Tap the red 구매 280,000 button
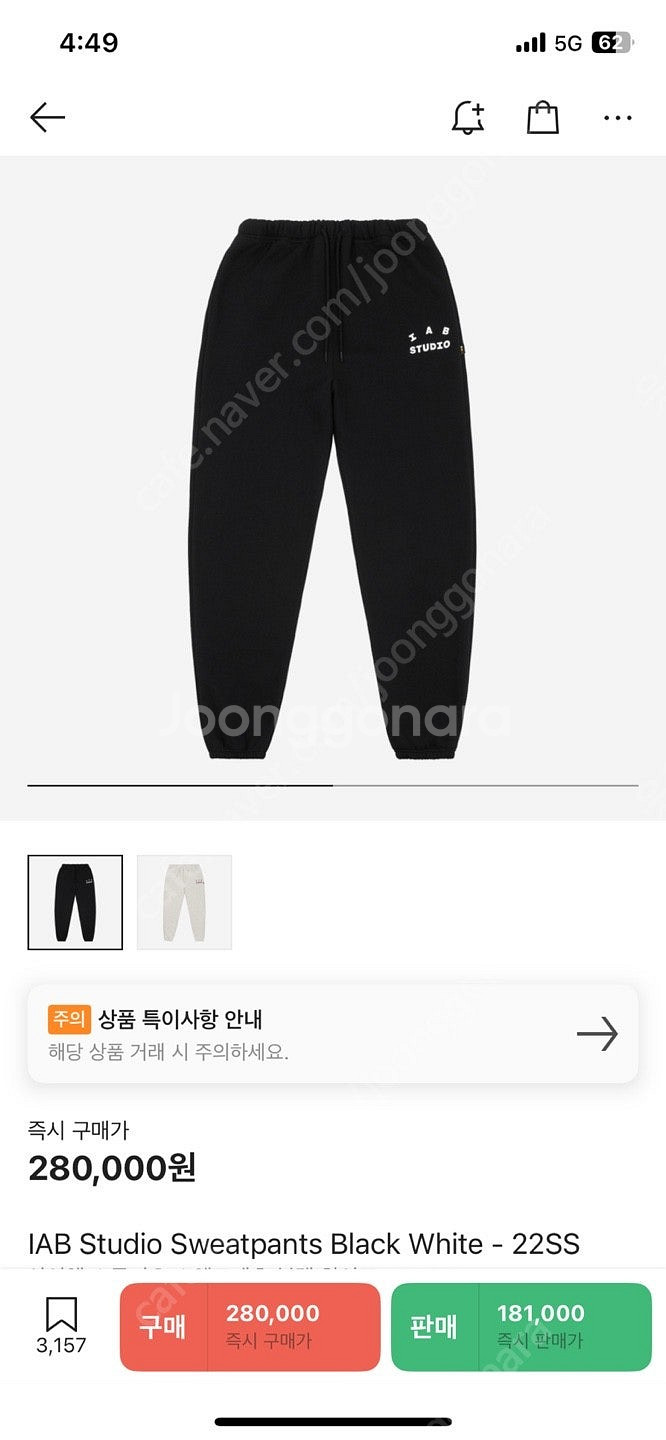666x1440 pixels. (250, 1327)
